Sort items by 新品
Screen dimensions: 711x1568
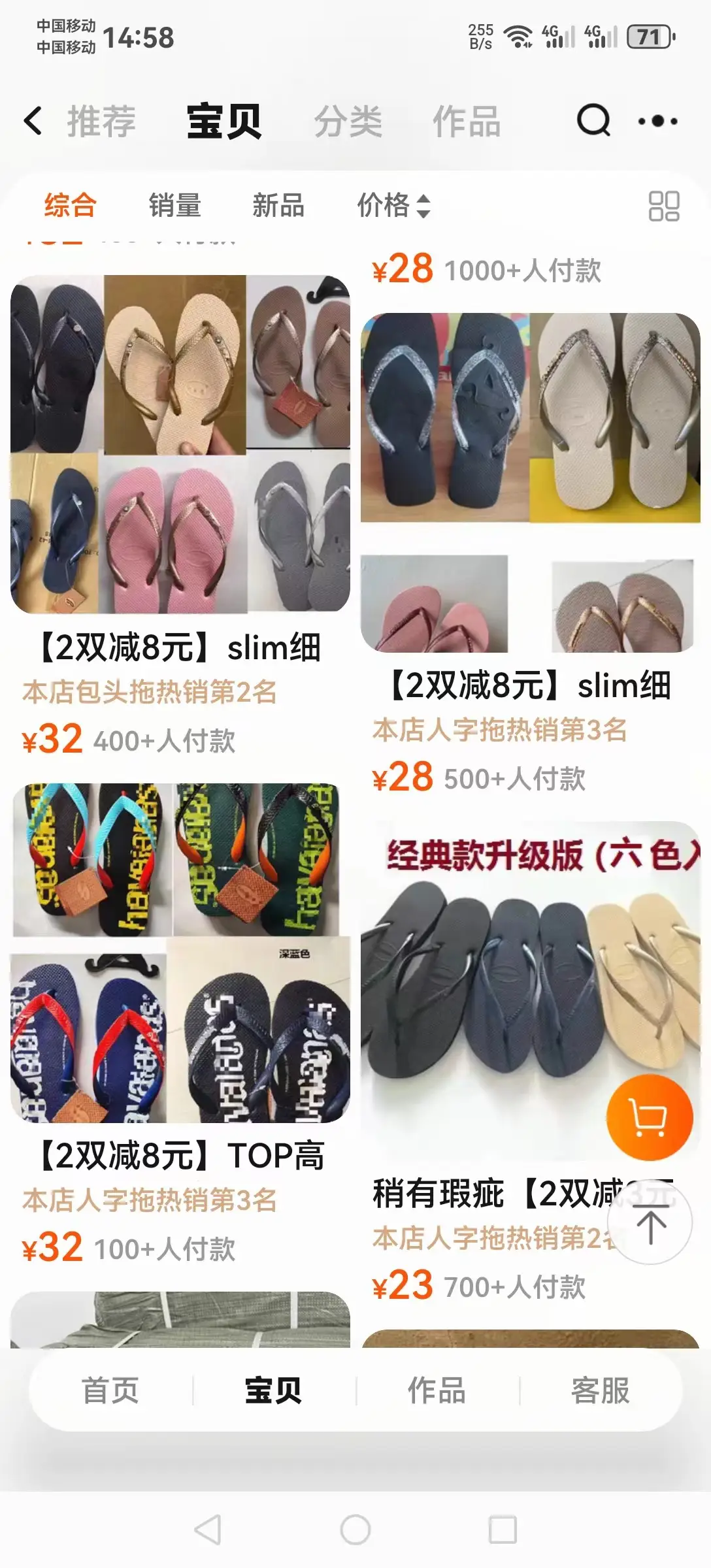(278, 205)
